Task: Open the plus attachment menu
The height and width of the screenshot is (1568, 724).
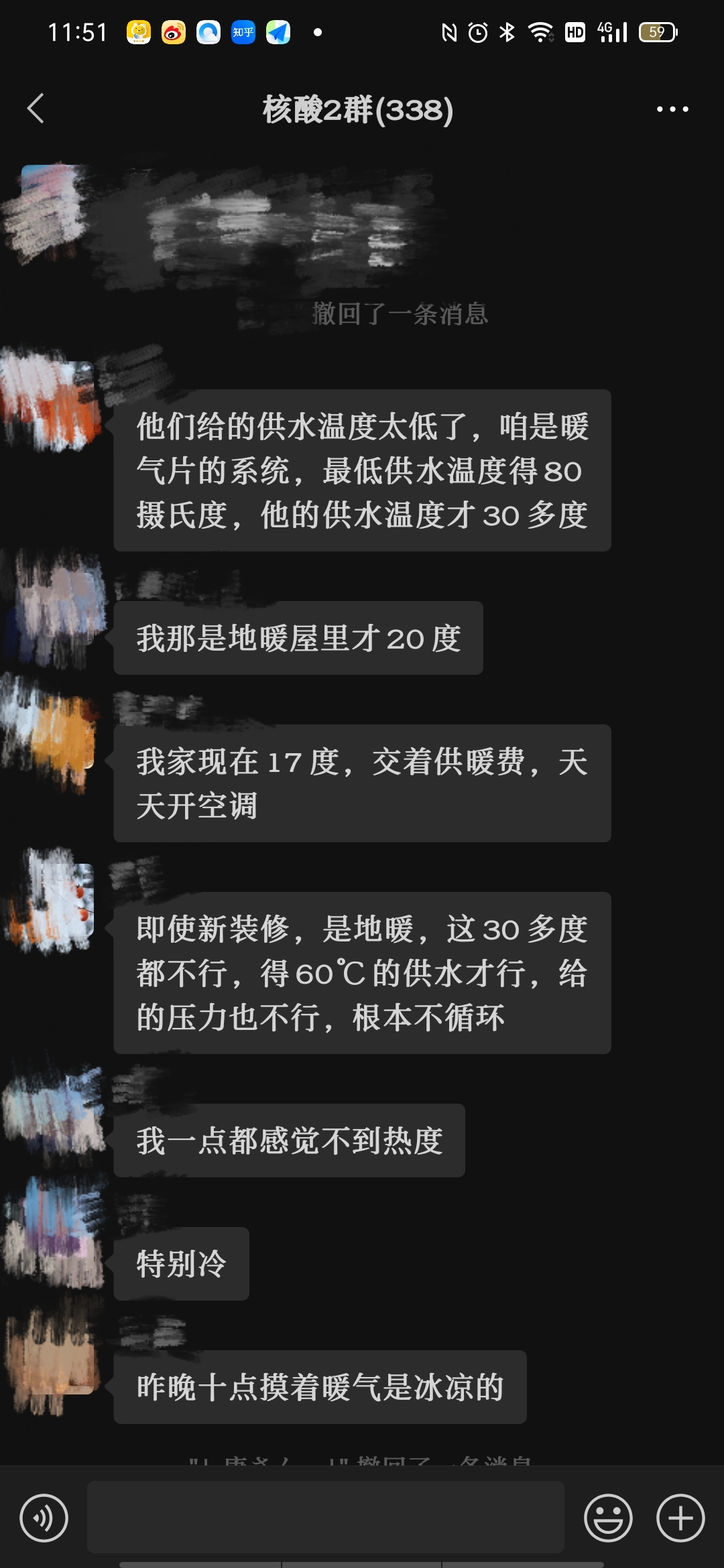Action: [680, 1518]
